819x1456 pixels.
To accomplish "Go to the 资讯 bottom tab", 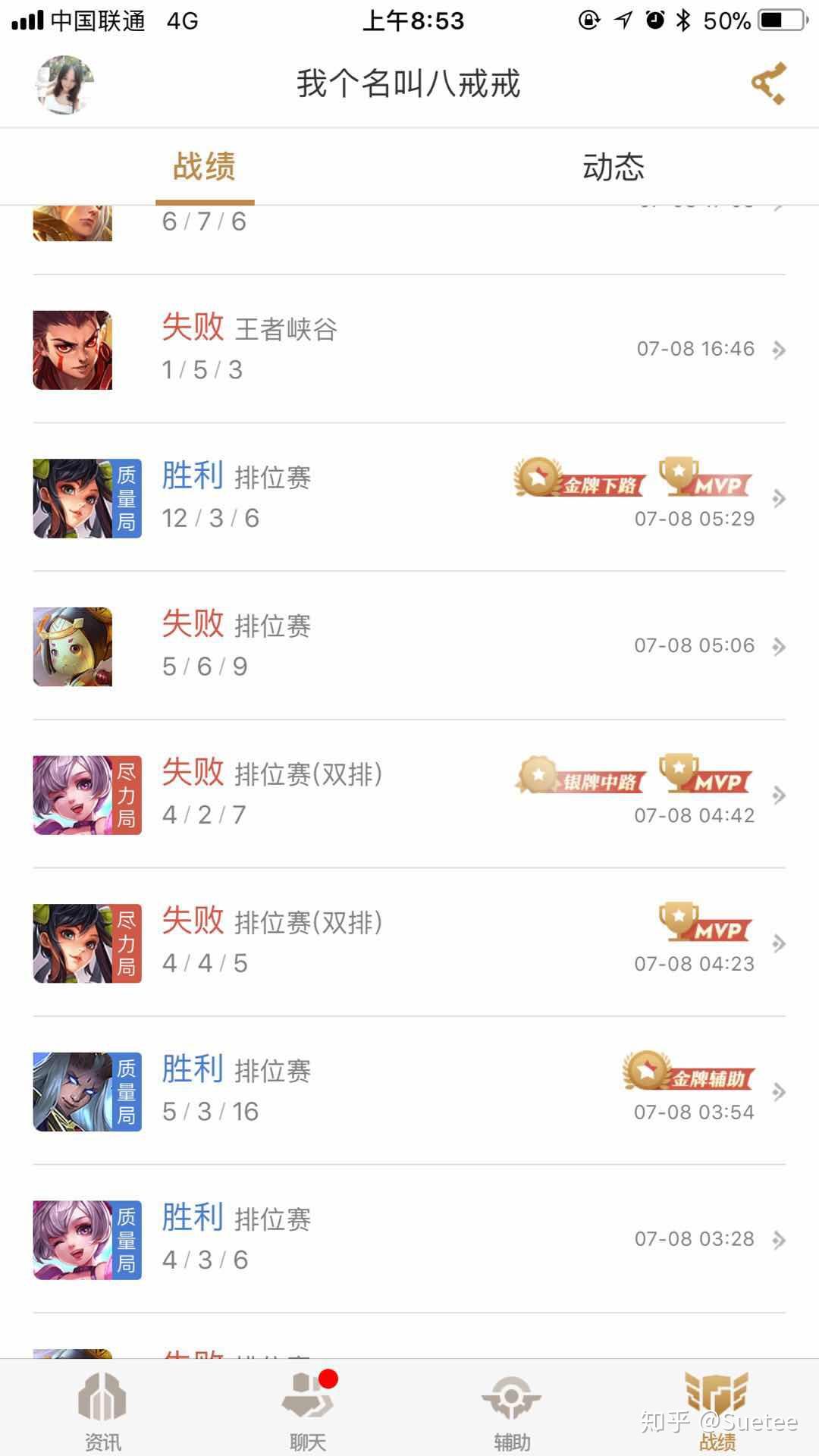I will (102, 1409).
